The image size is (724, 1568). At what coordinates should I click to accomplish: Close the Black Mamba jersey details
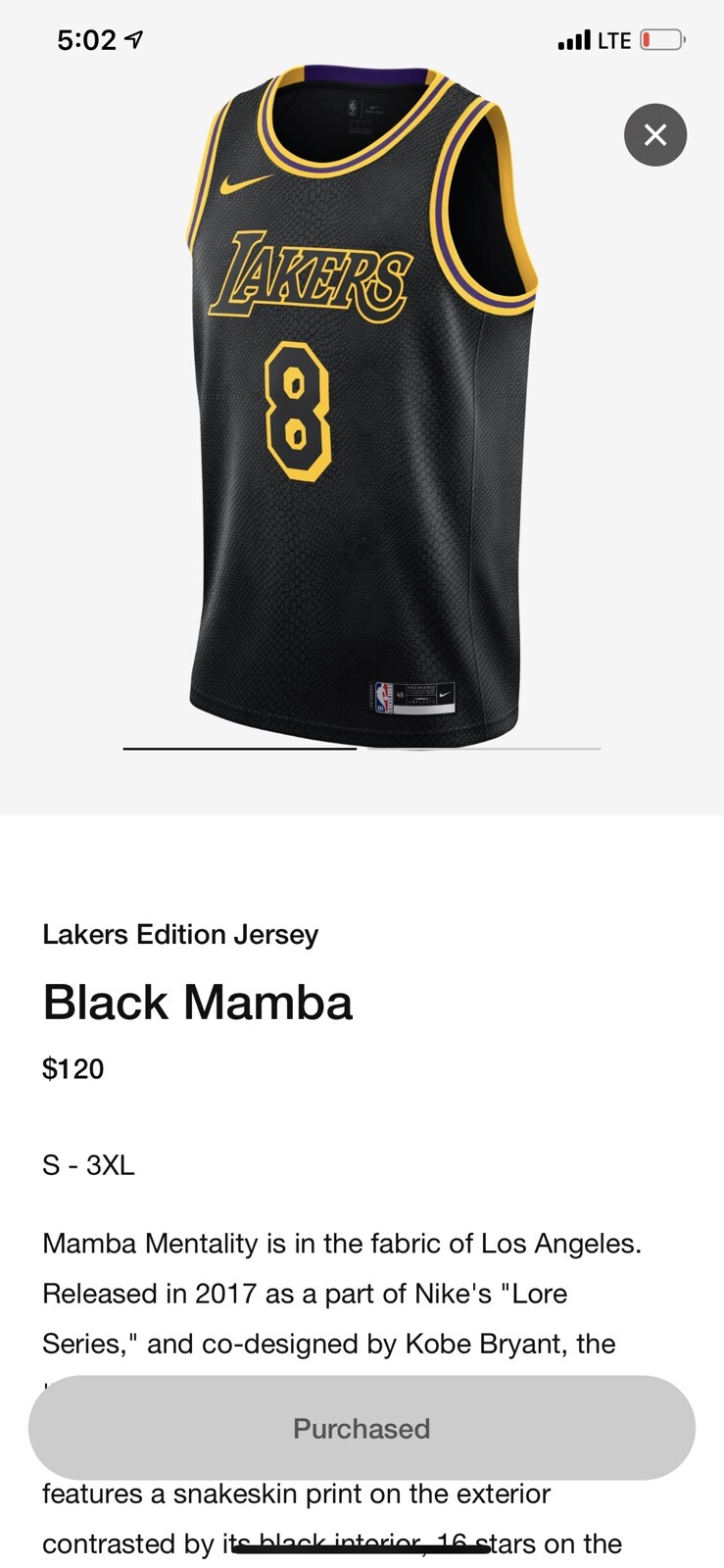[655, 134]
